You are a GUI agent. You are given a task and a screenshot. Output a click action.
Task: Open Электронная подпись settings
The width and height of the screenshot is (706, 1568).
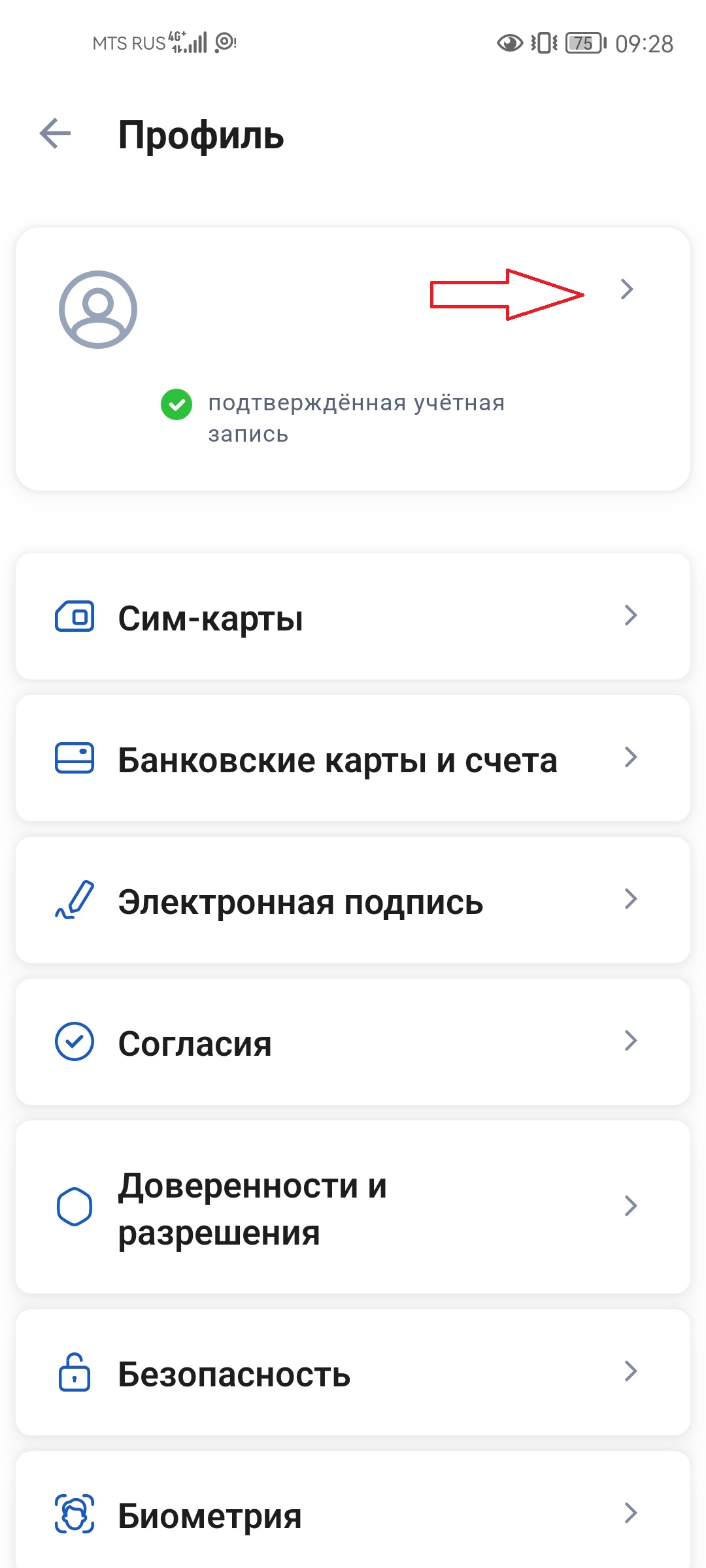353,900
